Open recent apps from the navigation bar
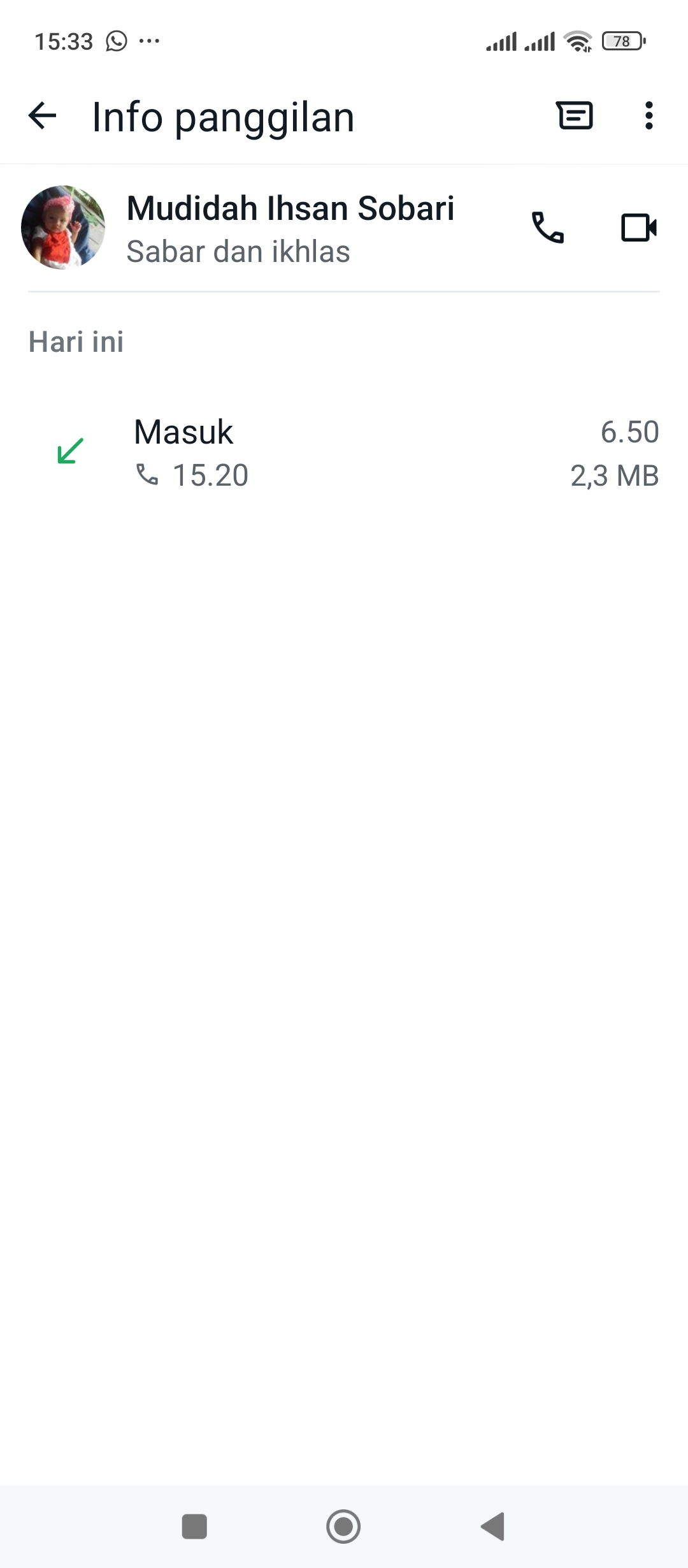 [194, 1527]
